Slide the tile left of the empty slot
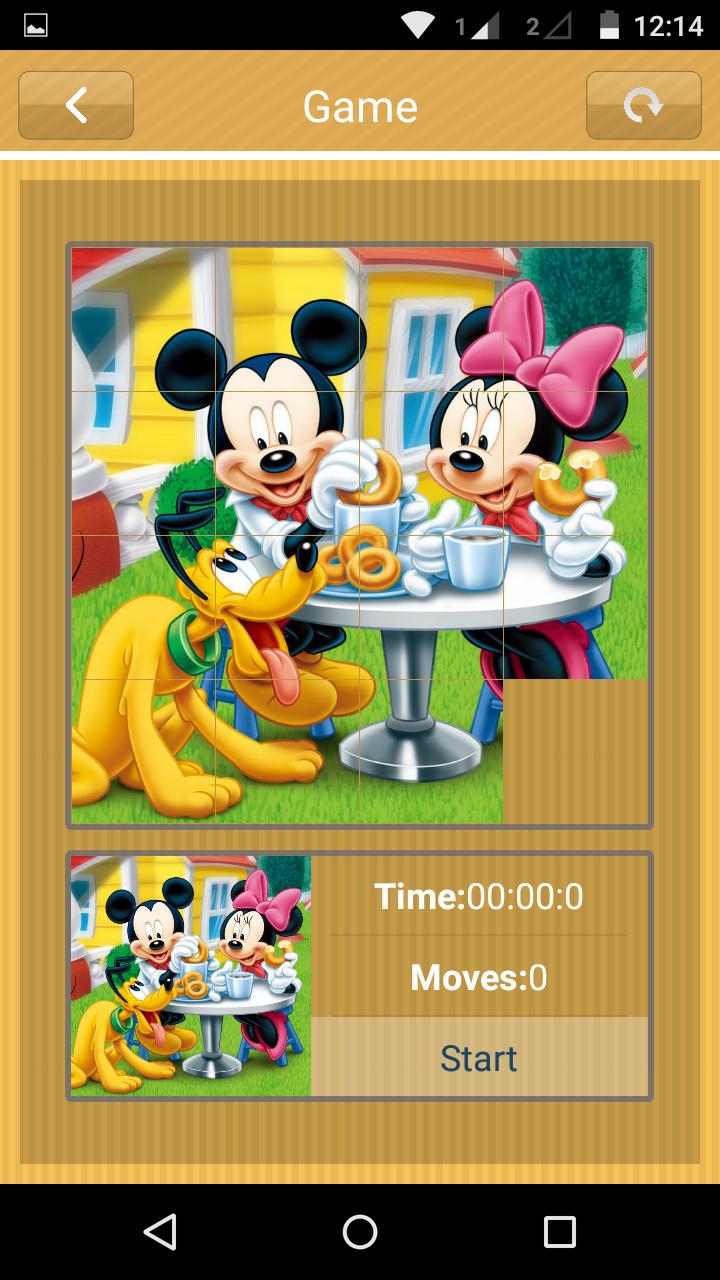The image size is (720, 1280). point(431,751)
